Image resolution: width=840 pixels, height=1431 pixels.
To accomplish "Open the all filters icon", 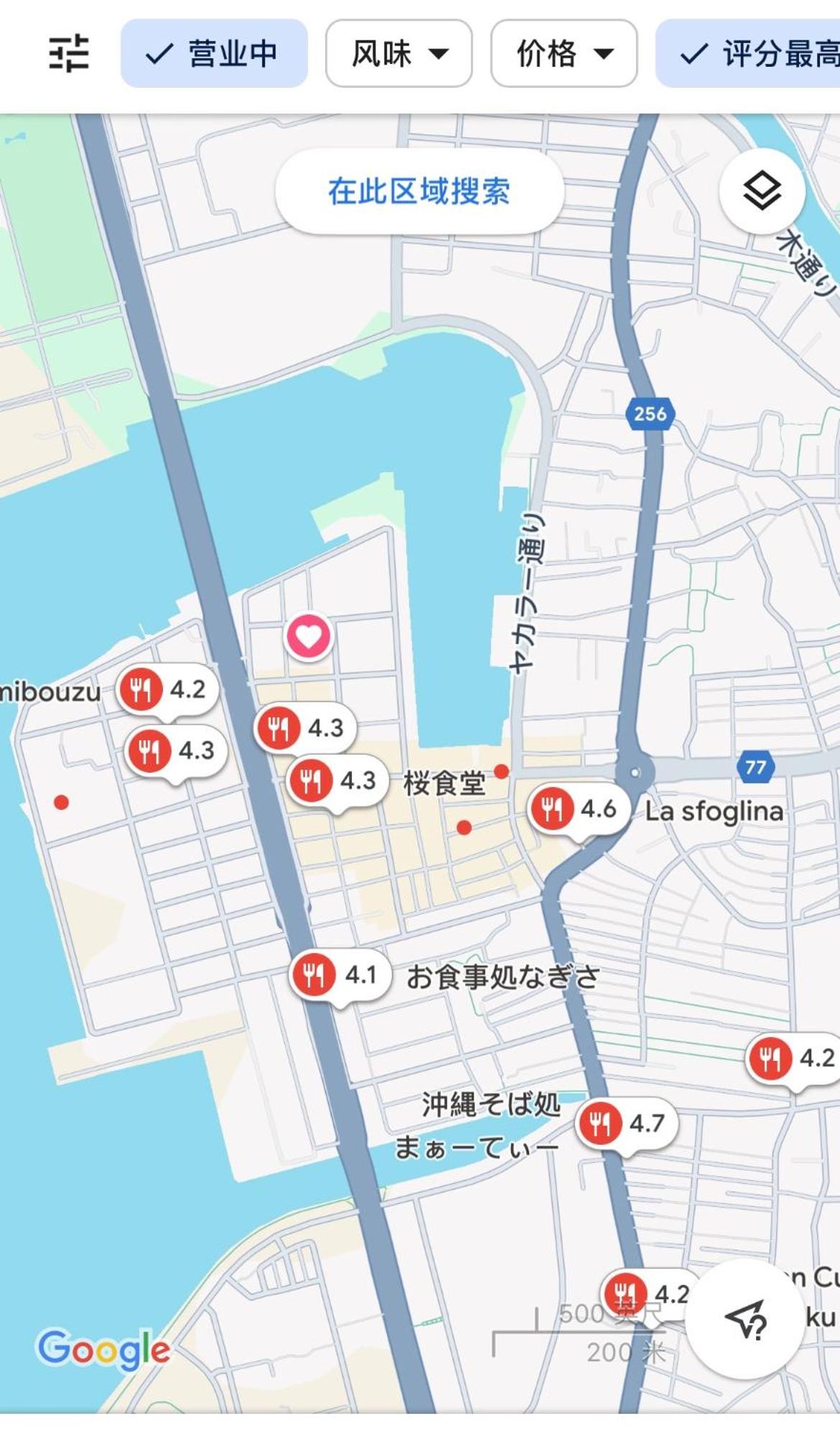I will (x=69, y=53).
